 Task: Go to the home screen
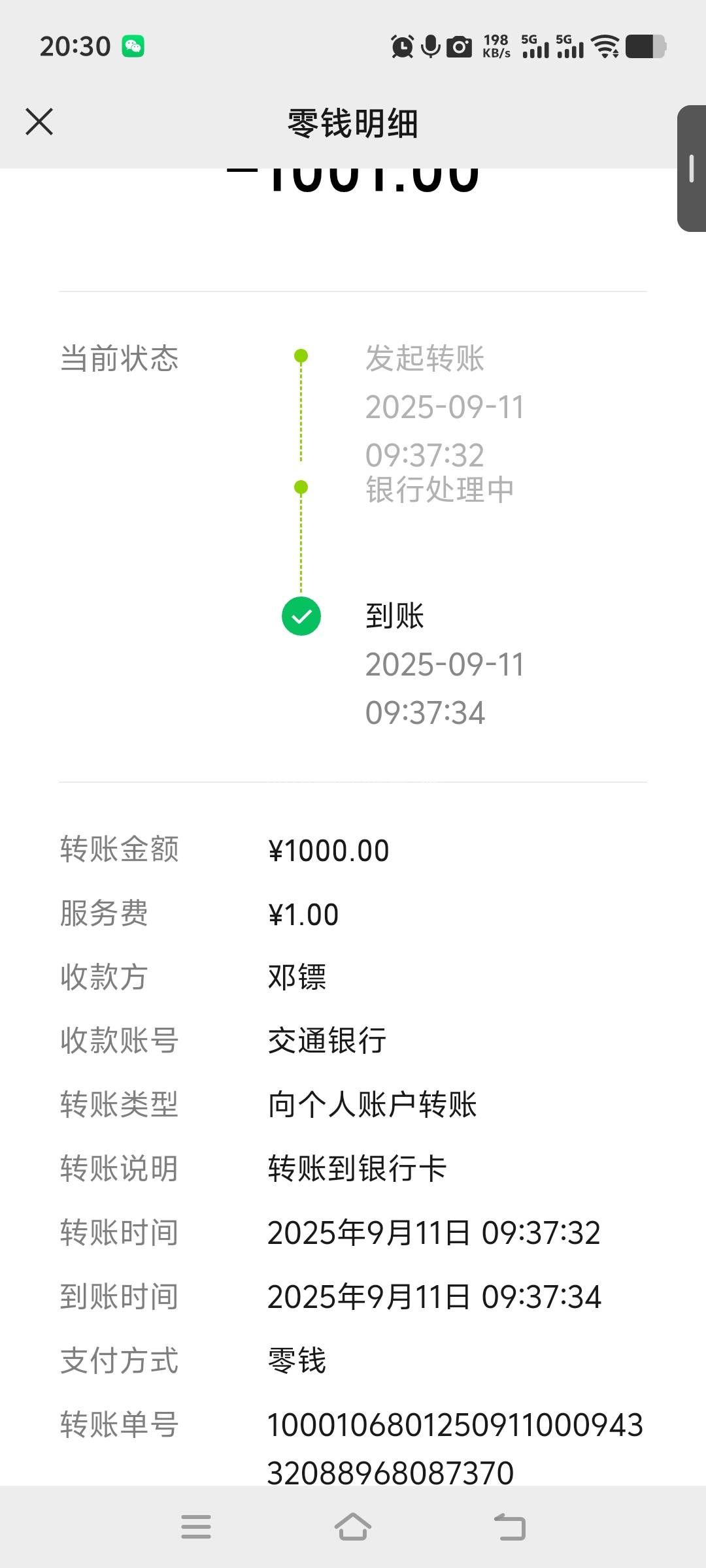(353, 1527)
